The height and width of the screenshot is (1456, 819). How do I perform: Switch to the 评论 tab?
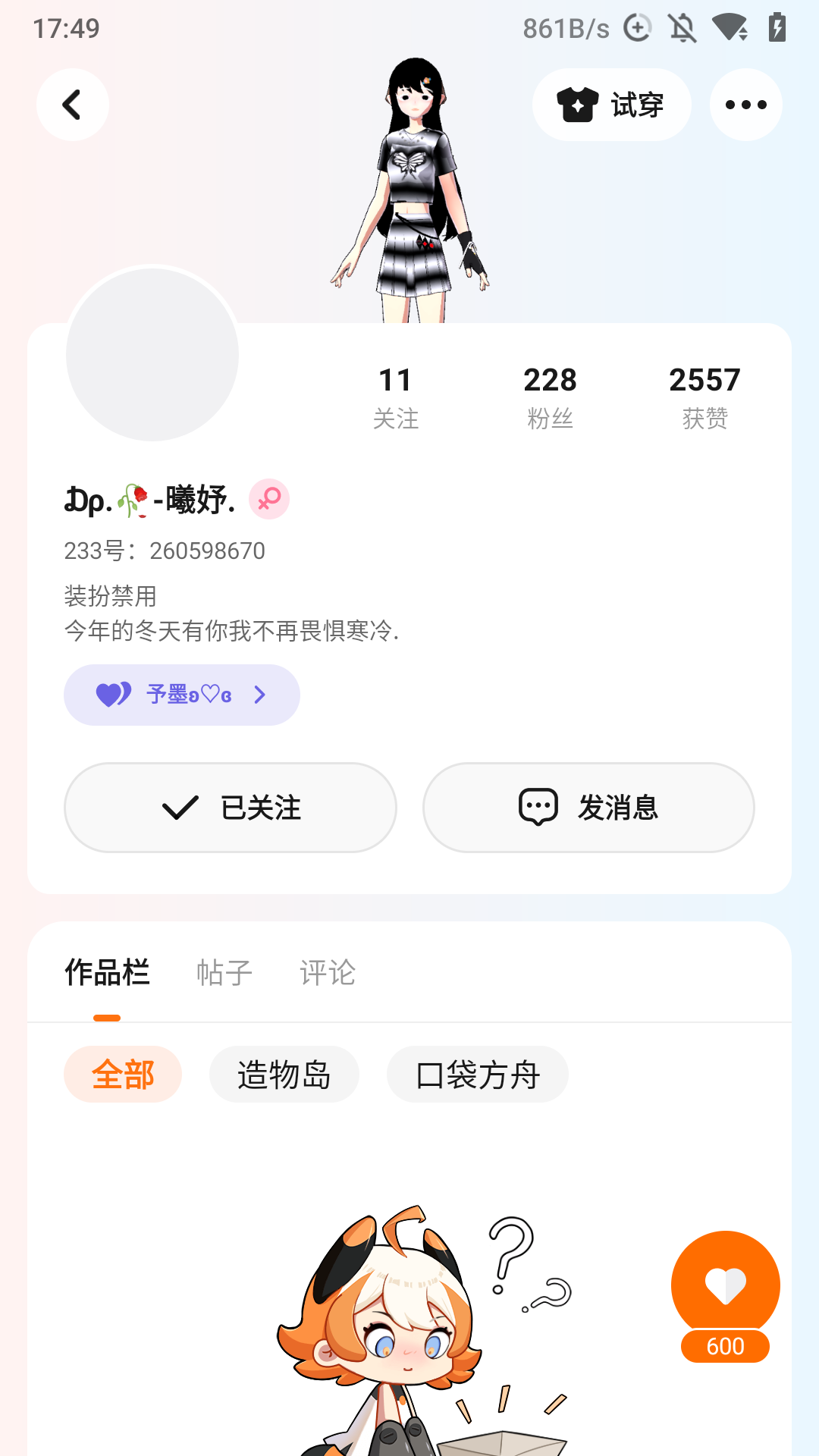tap(327, 973)
